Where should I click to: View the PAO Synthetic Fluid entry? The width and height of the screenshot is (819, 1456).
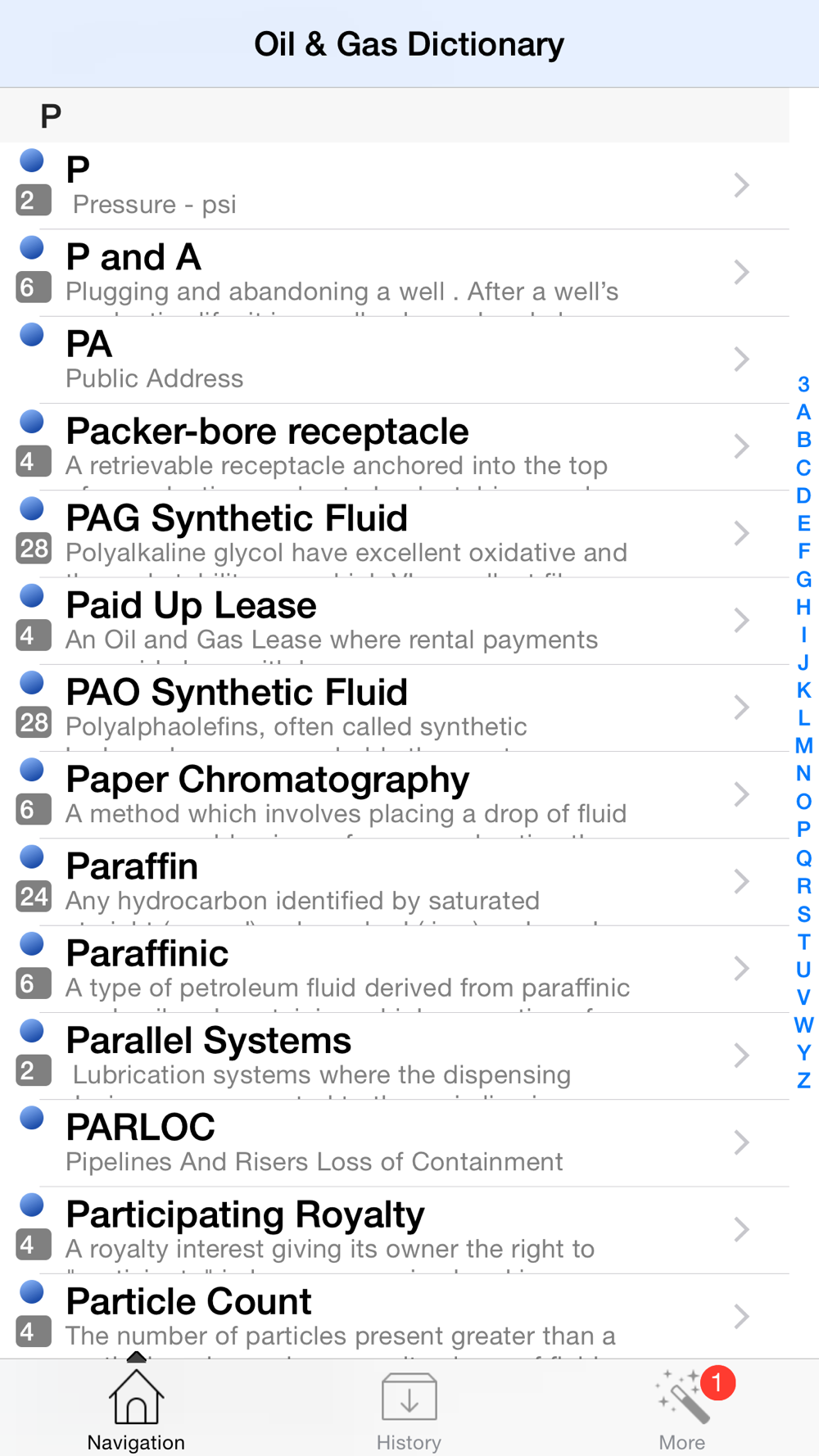click(395, 708)
